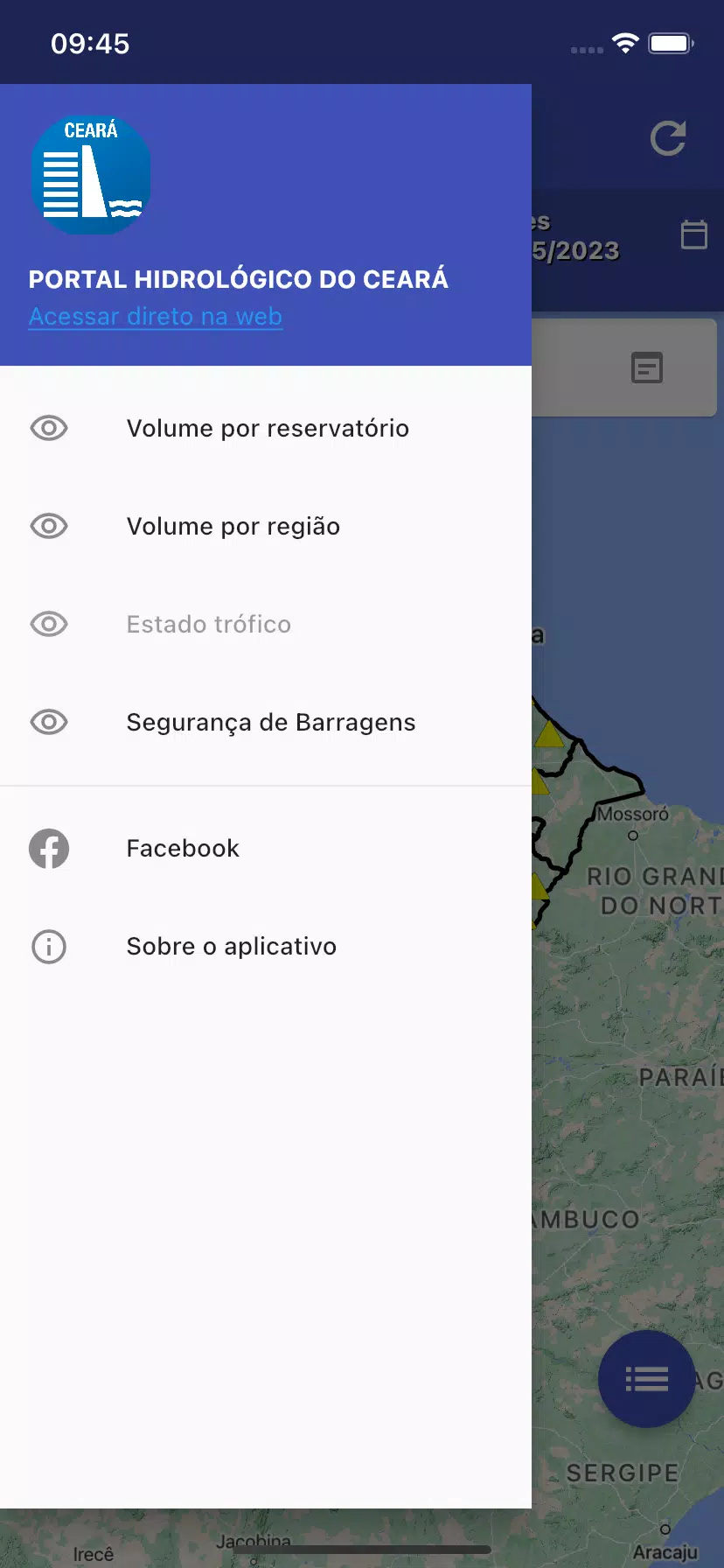This screenshot has height=1568, width=724.
Task: Click the legend list icon on the gray bar
Action: click(647, 367)
